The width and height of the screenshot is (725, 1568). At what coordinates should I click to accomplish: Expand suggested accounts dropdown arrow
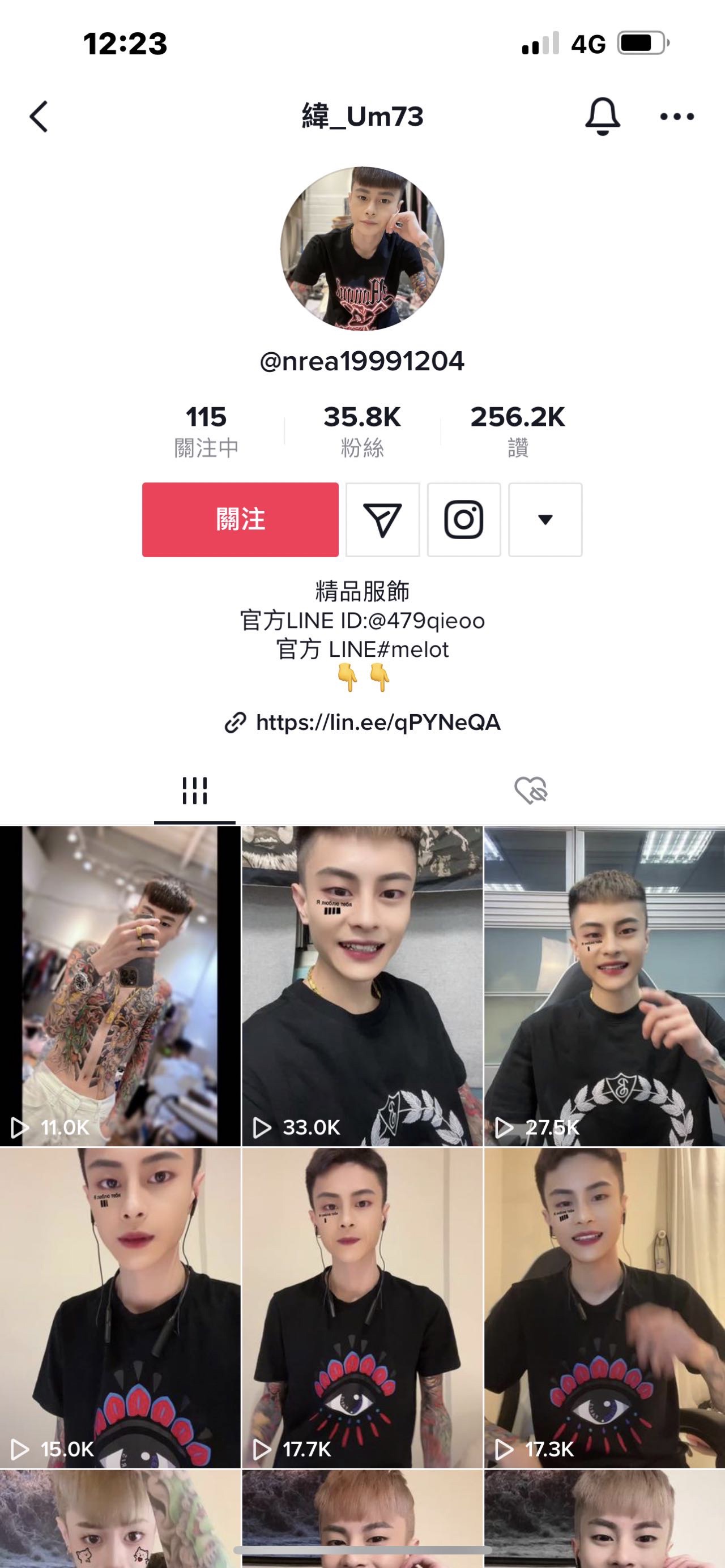(x=545, y=520)
